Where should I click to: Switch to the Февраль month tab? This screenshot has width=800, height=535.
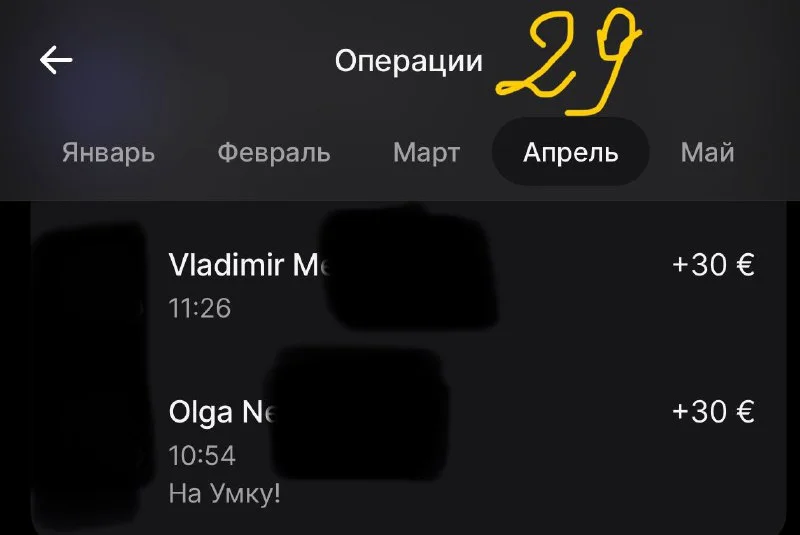[274, 153]
